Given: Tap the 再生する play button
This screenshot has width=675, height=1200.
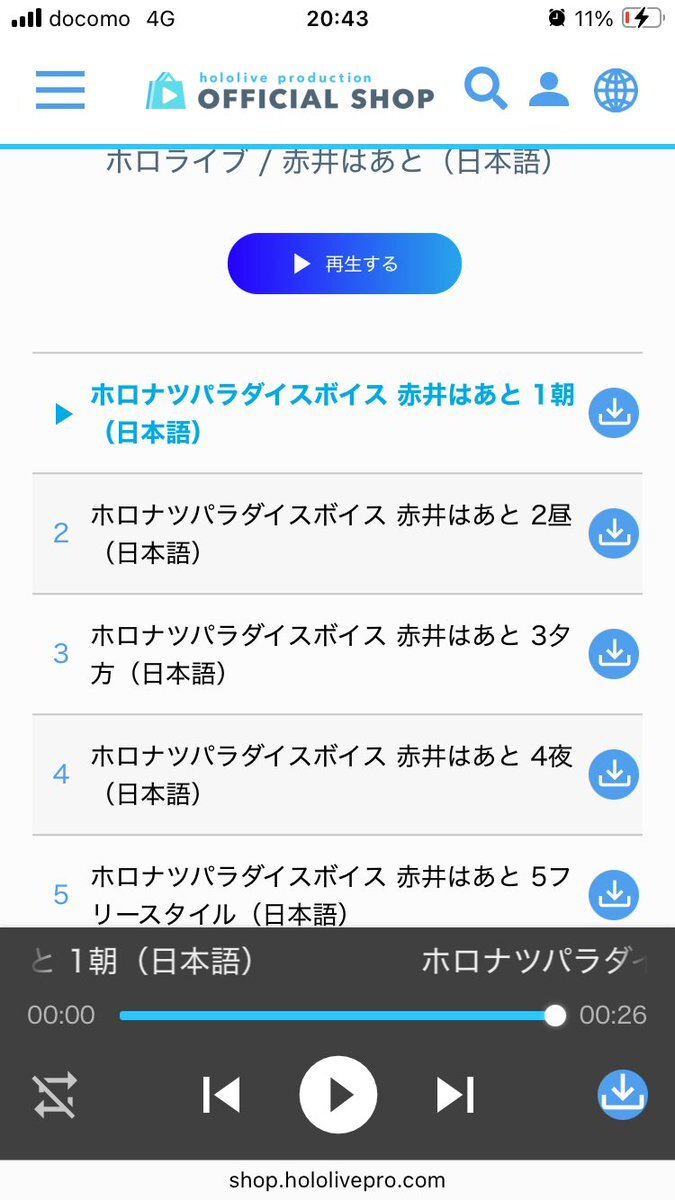Looking at the screenshot, I should 344,264.
